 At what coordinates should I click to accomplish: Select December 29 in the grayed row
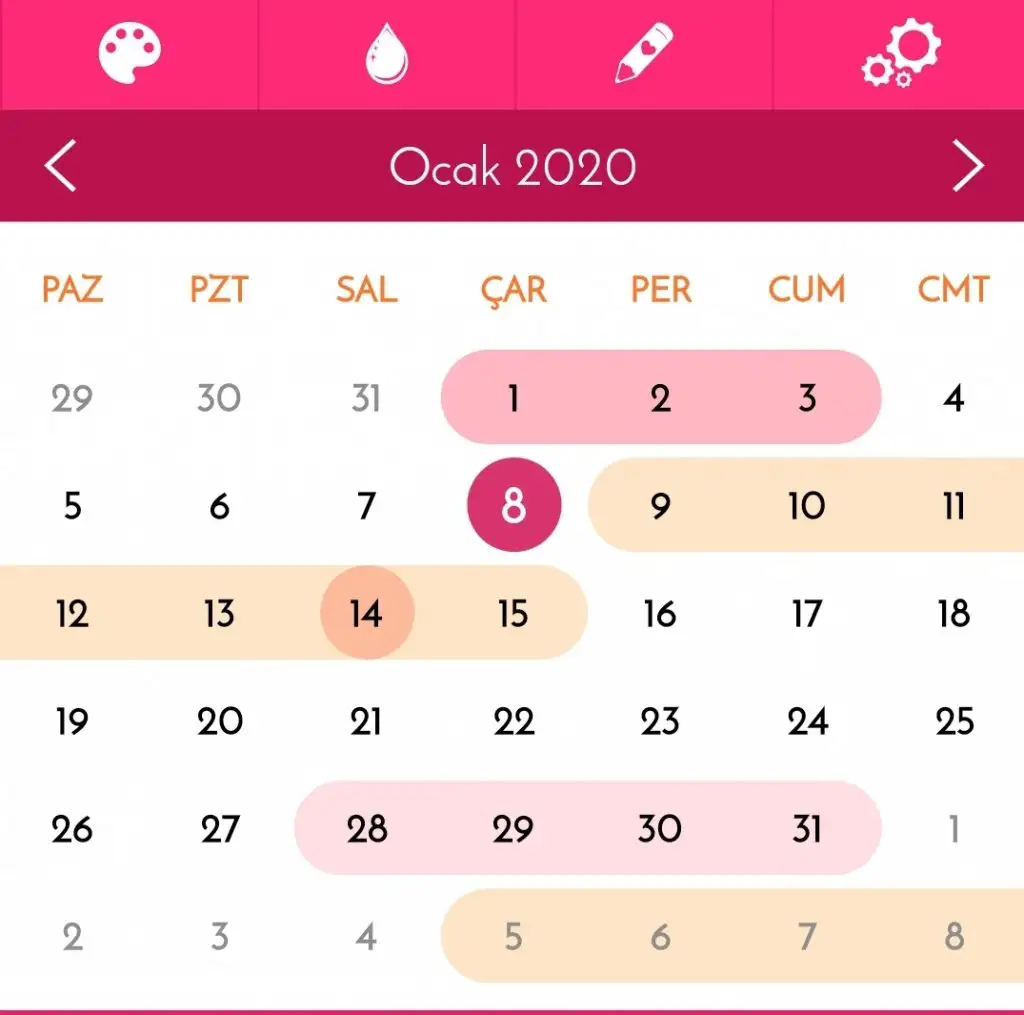[72, 398]
